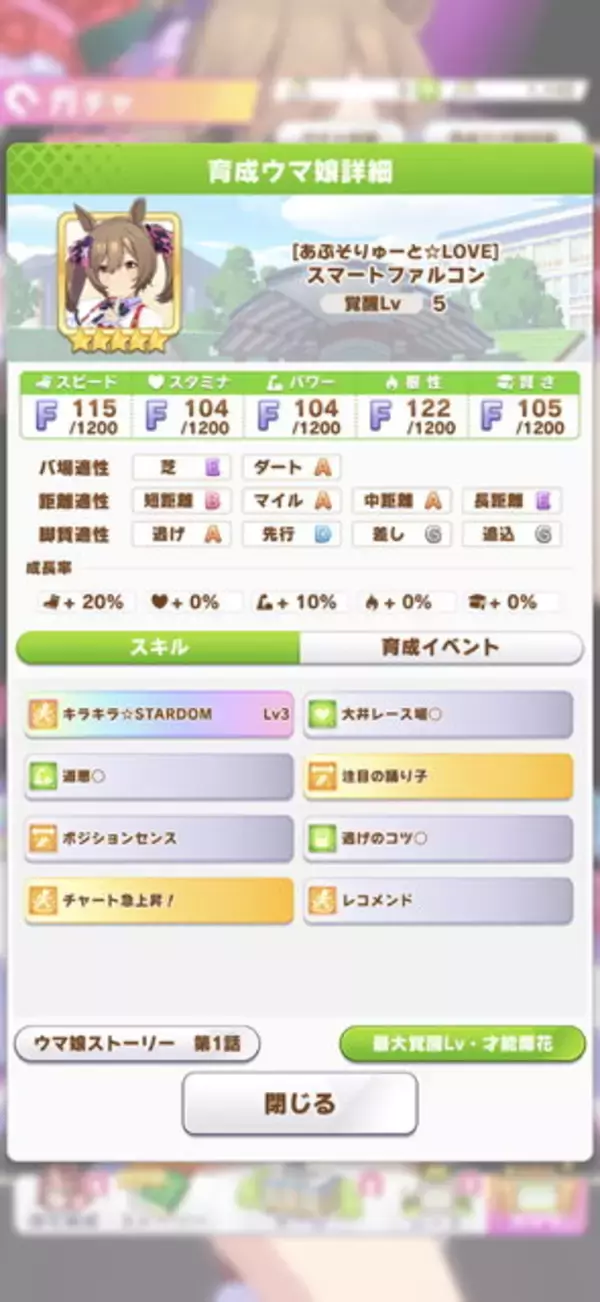
Task: Switch to the 育成イベント tab
Action: (x=440, y=647)
